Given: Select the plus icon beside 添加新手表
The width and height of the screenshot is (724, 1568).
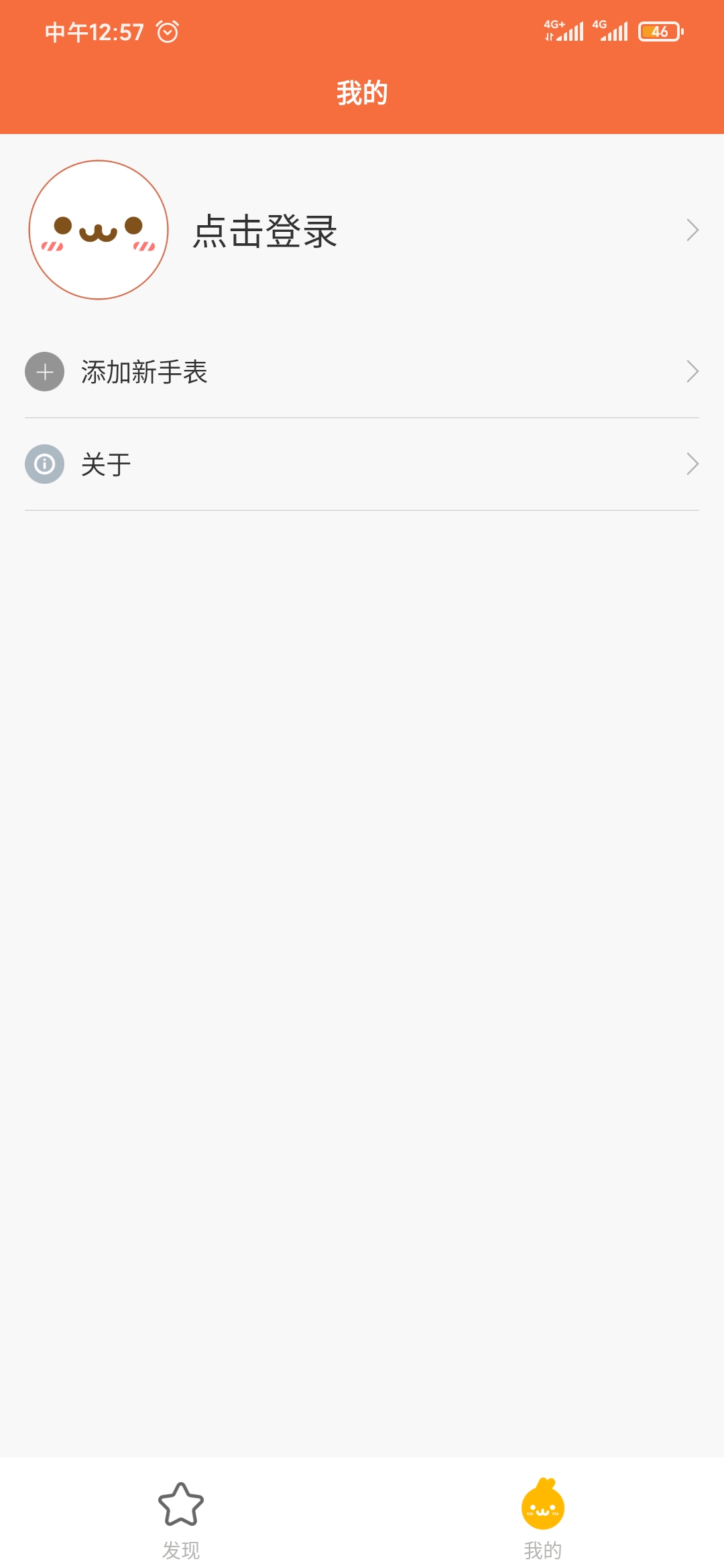Looking at the screenshot, I should tap(44, 373).
